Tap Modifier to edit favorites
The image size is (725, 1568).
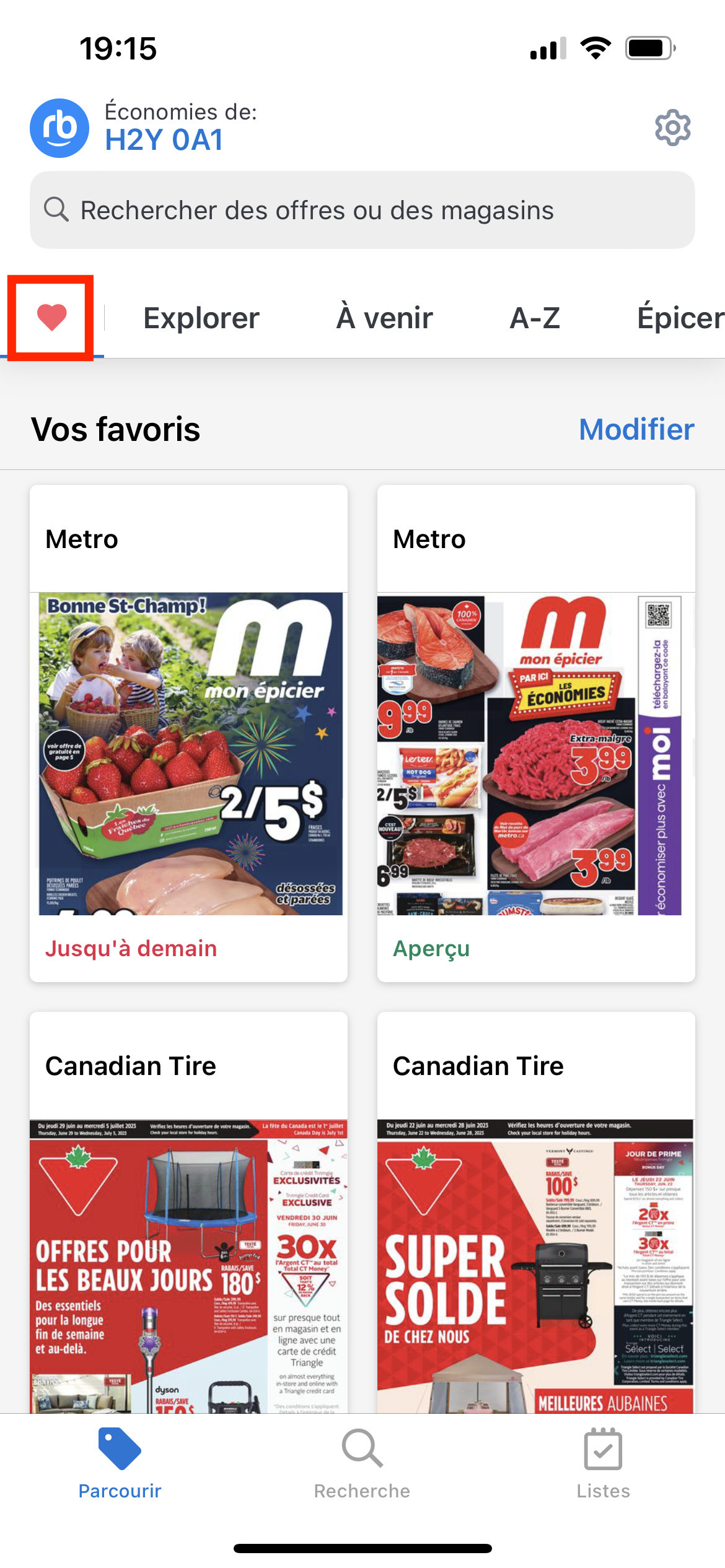(636, 429)
